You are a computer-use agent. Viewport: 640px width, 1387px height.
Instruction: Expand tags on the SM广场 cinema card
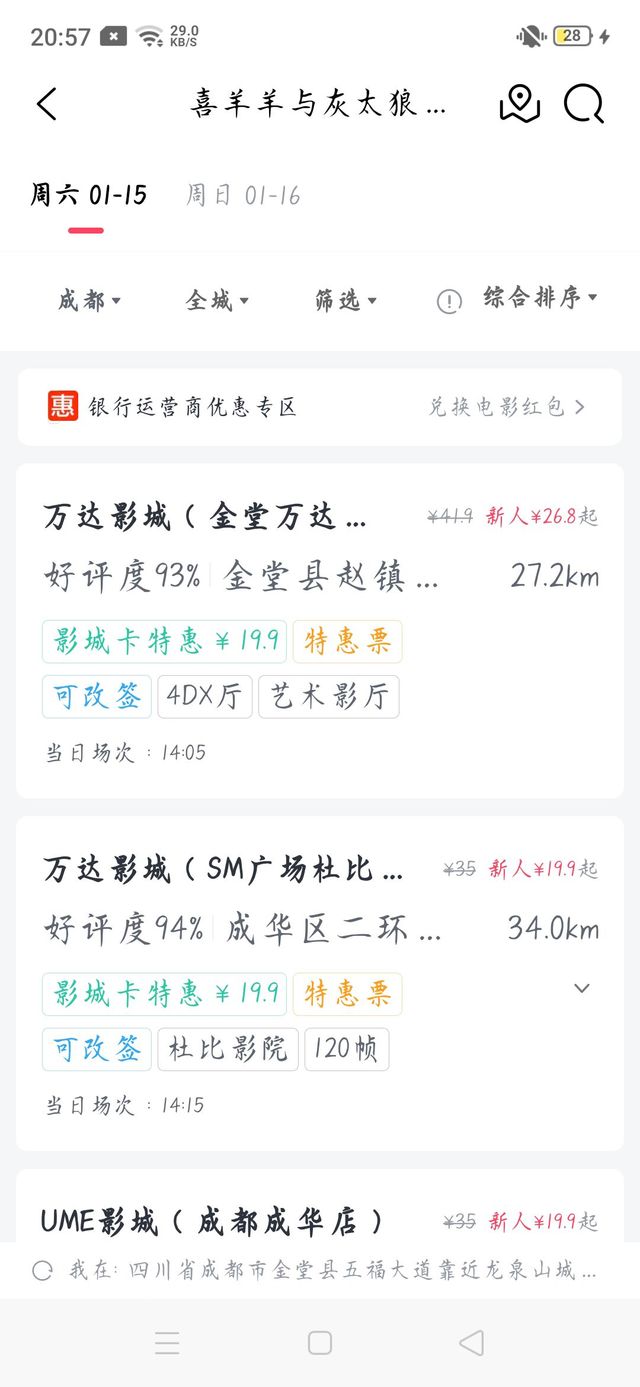point(582,988)
